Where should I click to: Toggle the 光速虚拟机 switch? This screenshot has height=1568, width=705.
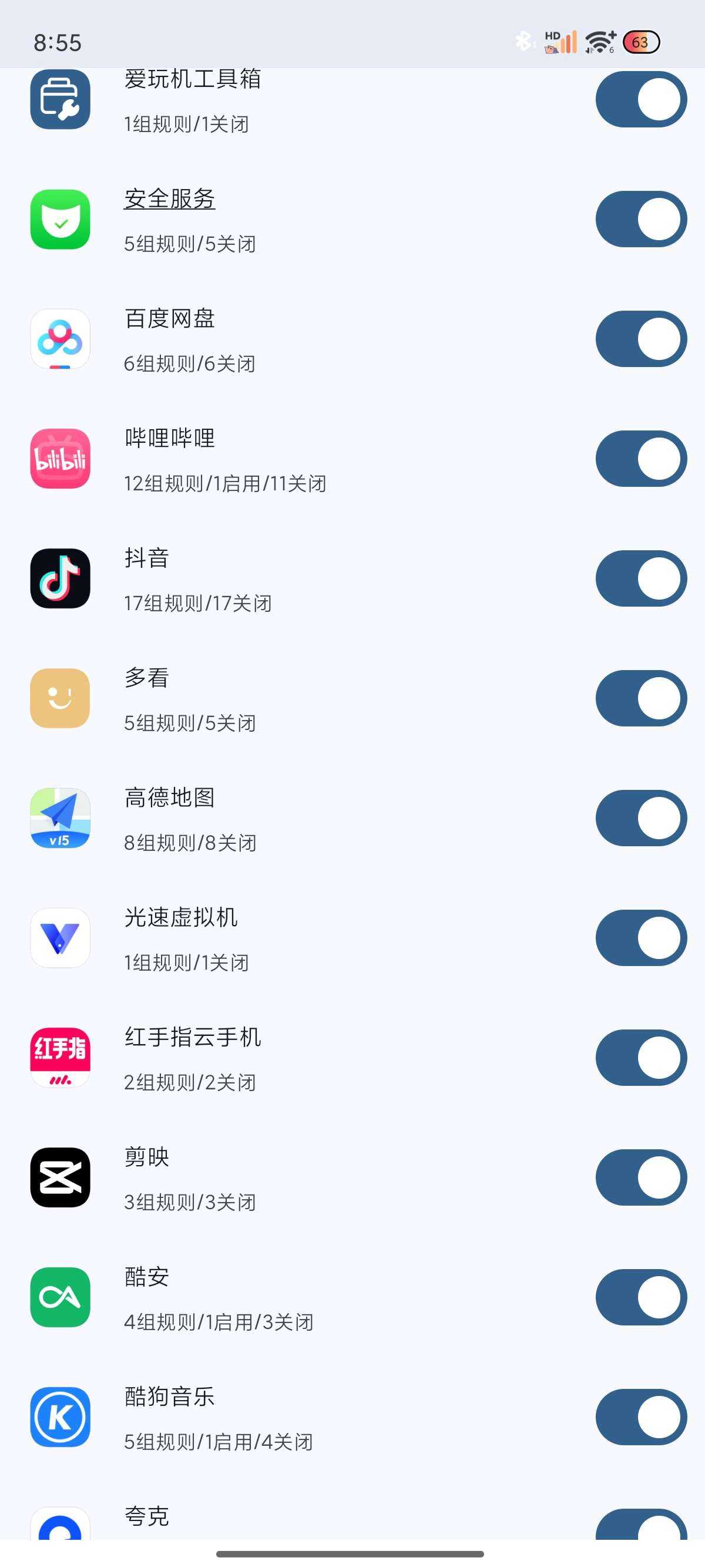[640, 938]
